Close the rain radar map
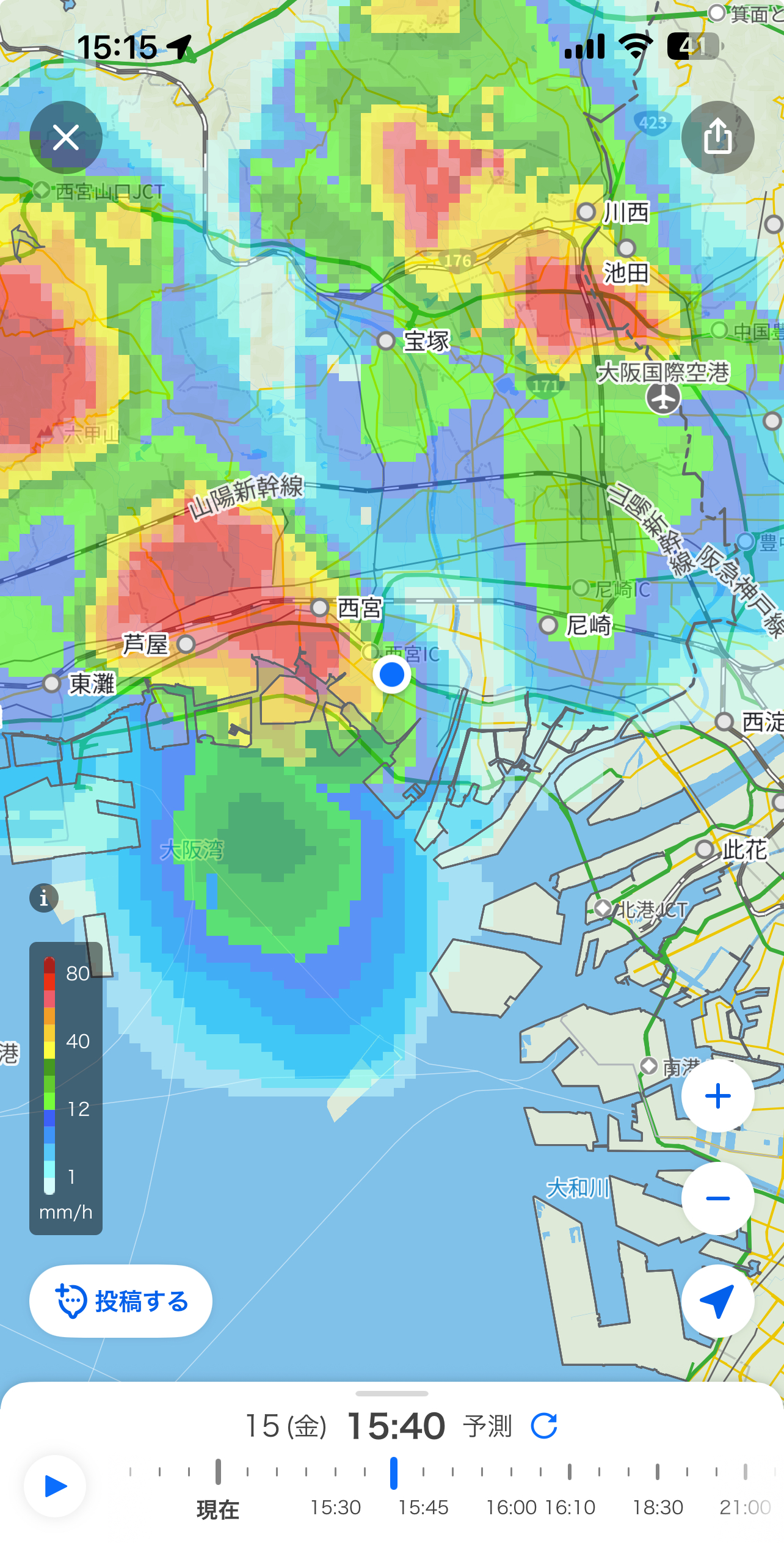This screenshot has width=784, height=1543. pyautogui.click(x=66, y=137)
